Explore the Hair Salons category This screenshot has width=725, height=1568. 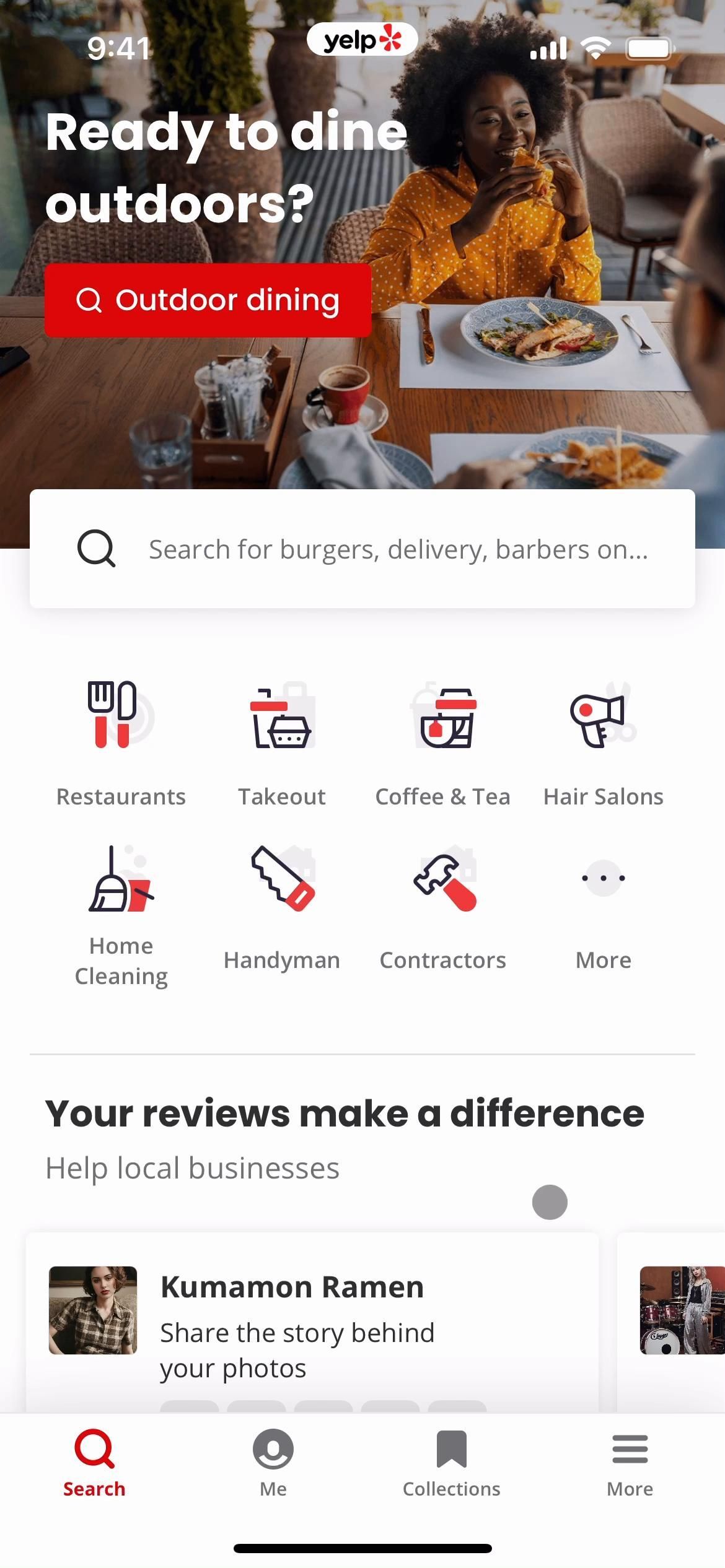click(x=603, y=743)
